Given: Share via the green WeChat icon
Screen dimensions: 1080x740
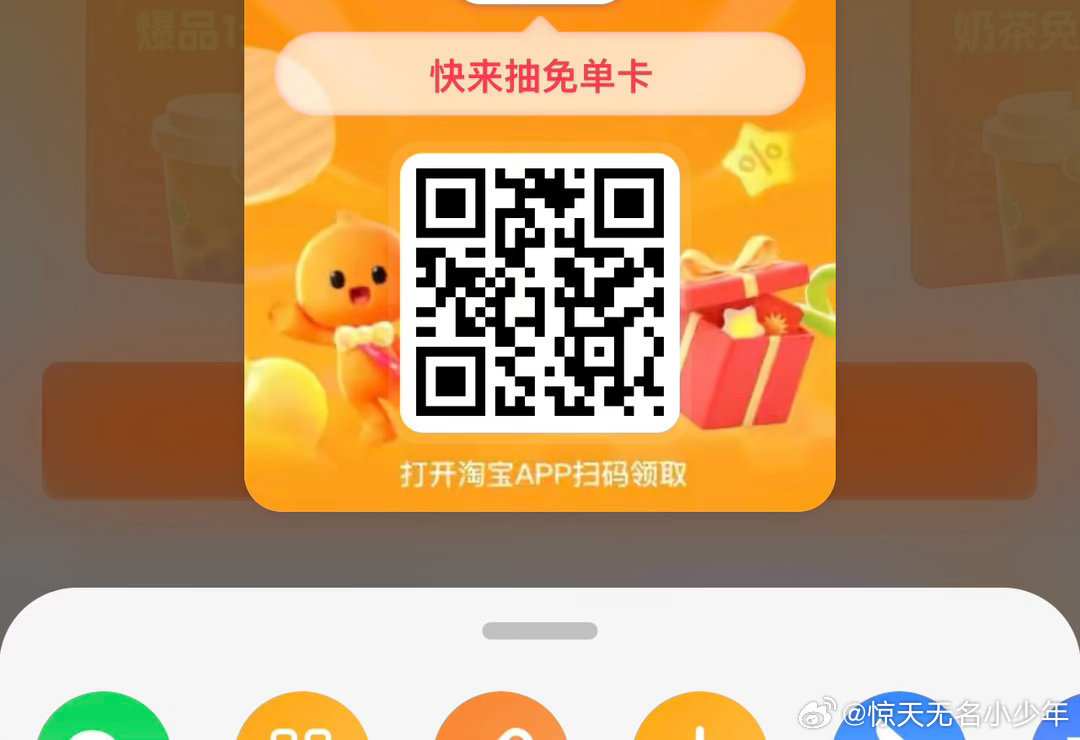Looking at the screenshot, I should click(104, 722).
